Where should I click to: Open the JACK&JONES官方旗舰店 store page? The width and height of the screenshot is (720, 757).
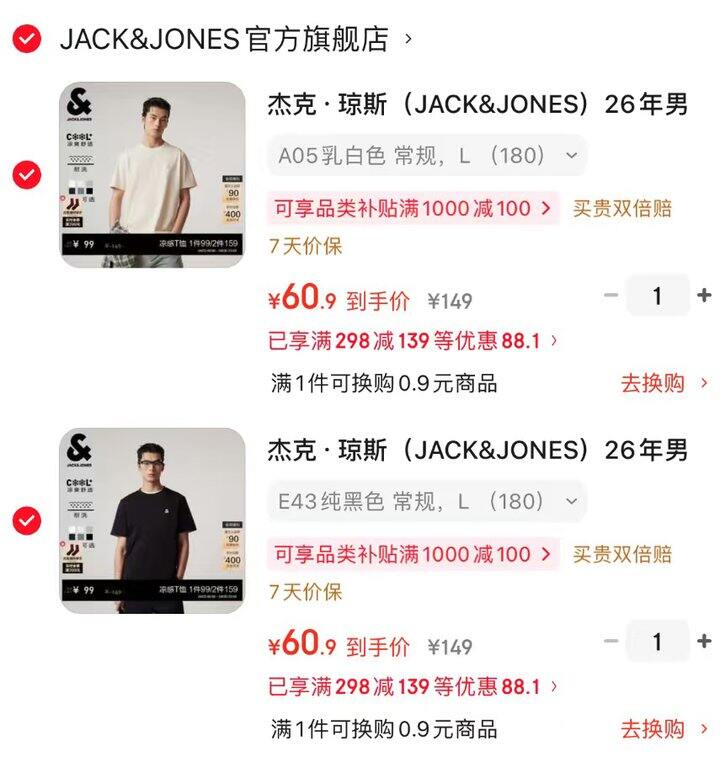[224, 39]
